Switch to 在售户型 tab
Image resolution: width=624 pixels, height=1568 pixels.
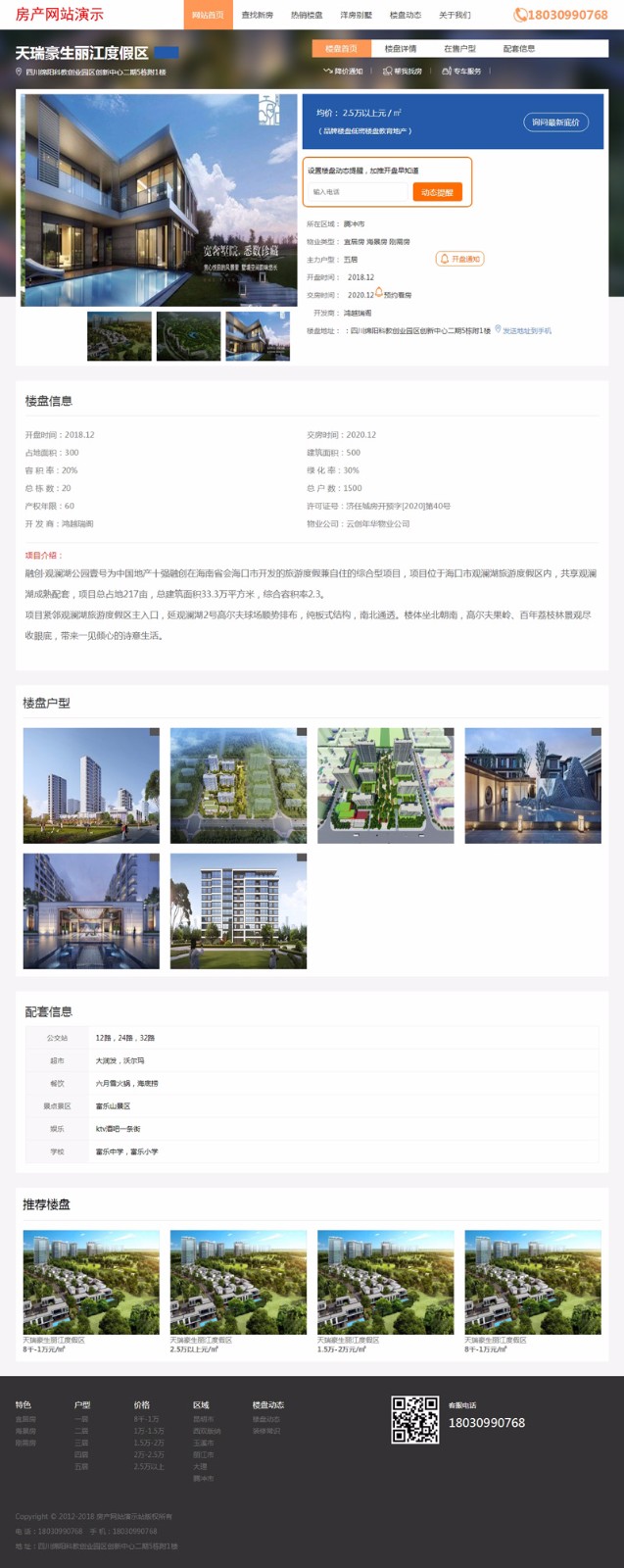[x=459, y=48]
